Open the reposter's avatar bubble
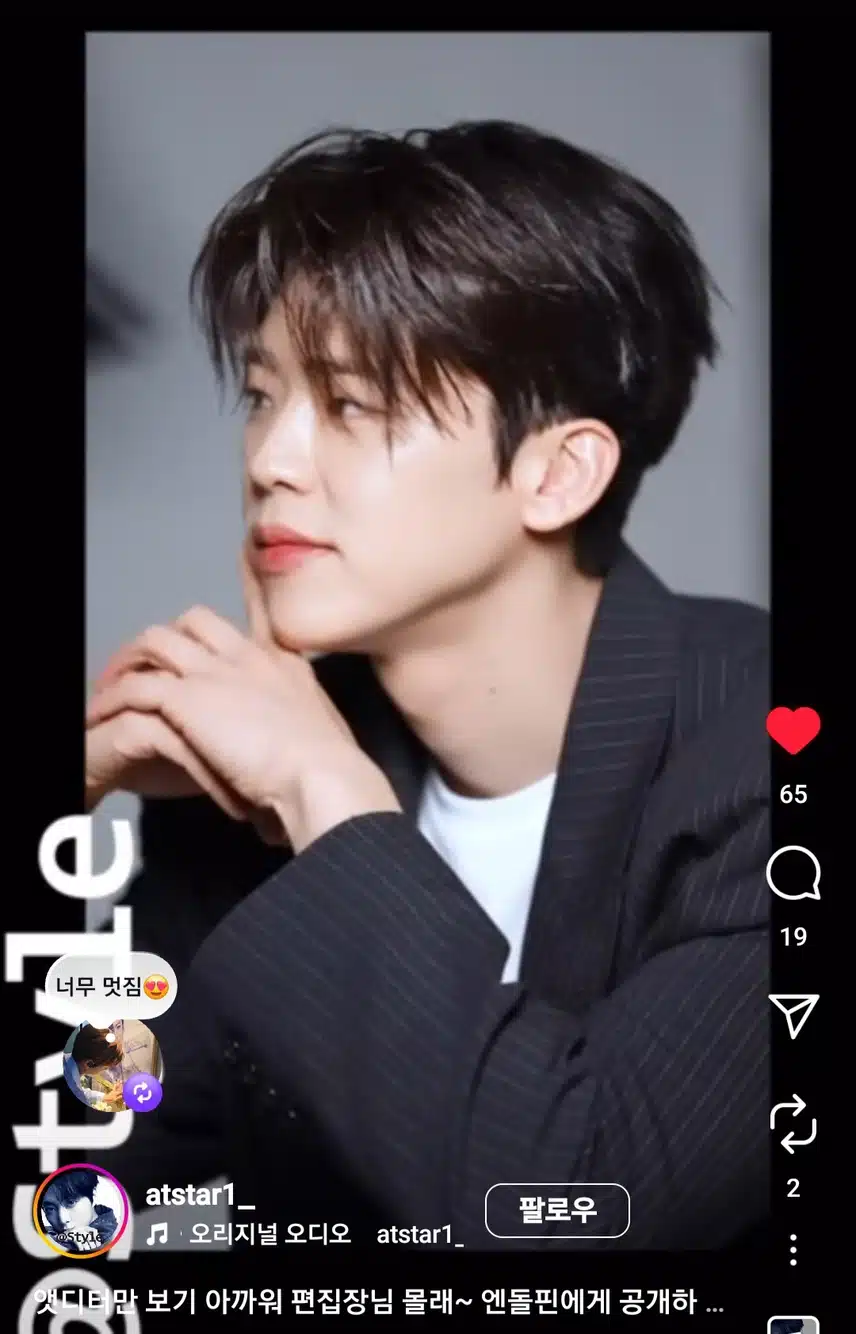The height and width of the screenshot is (1334, 856). pos(111,1064)
